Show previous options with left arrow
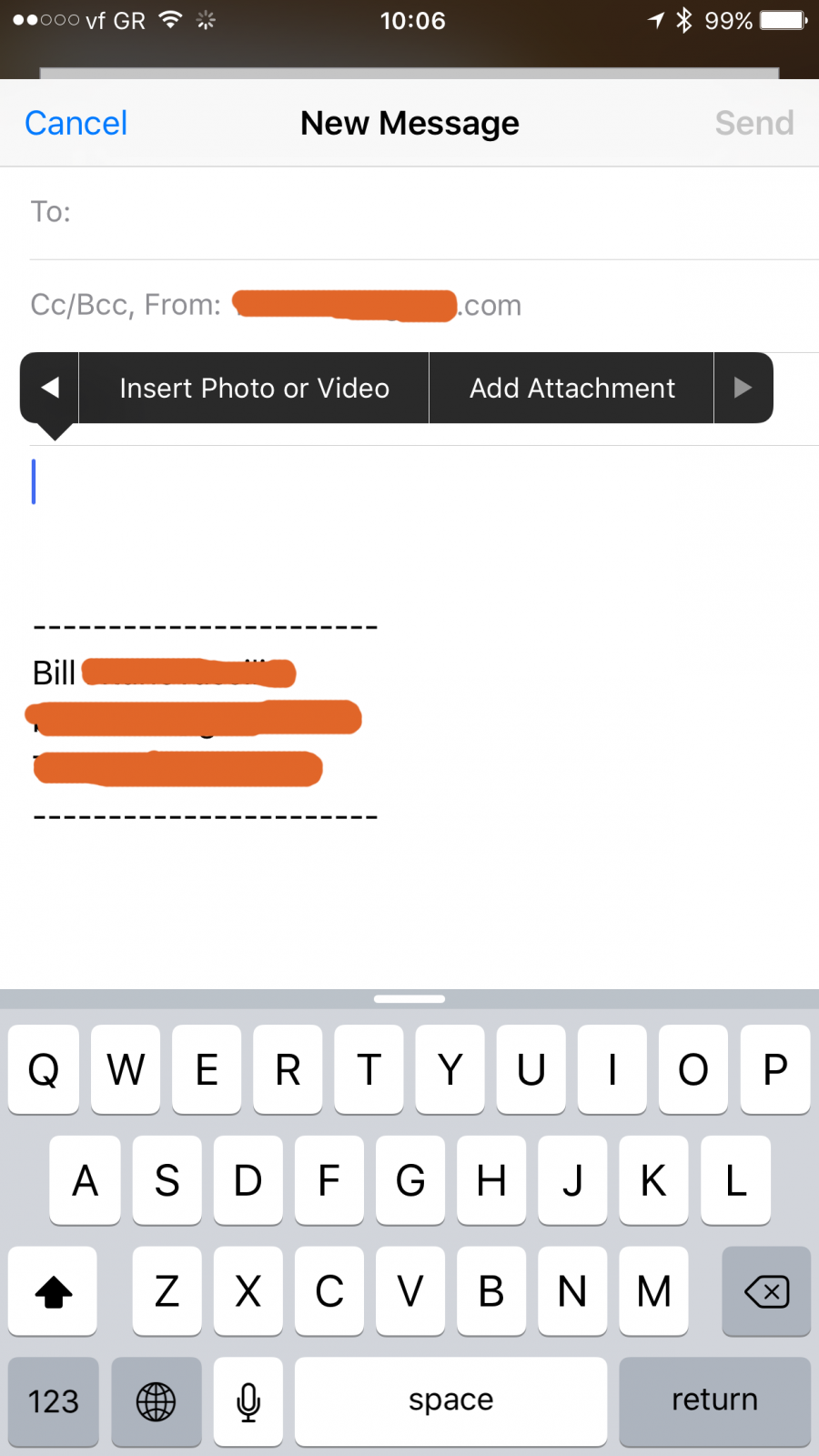Image resolution: width=819 pixels, height=1456 pixels. tap(50, 388)
